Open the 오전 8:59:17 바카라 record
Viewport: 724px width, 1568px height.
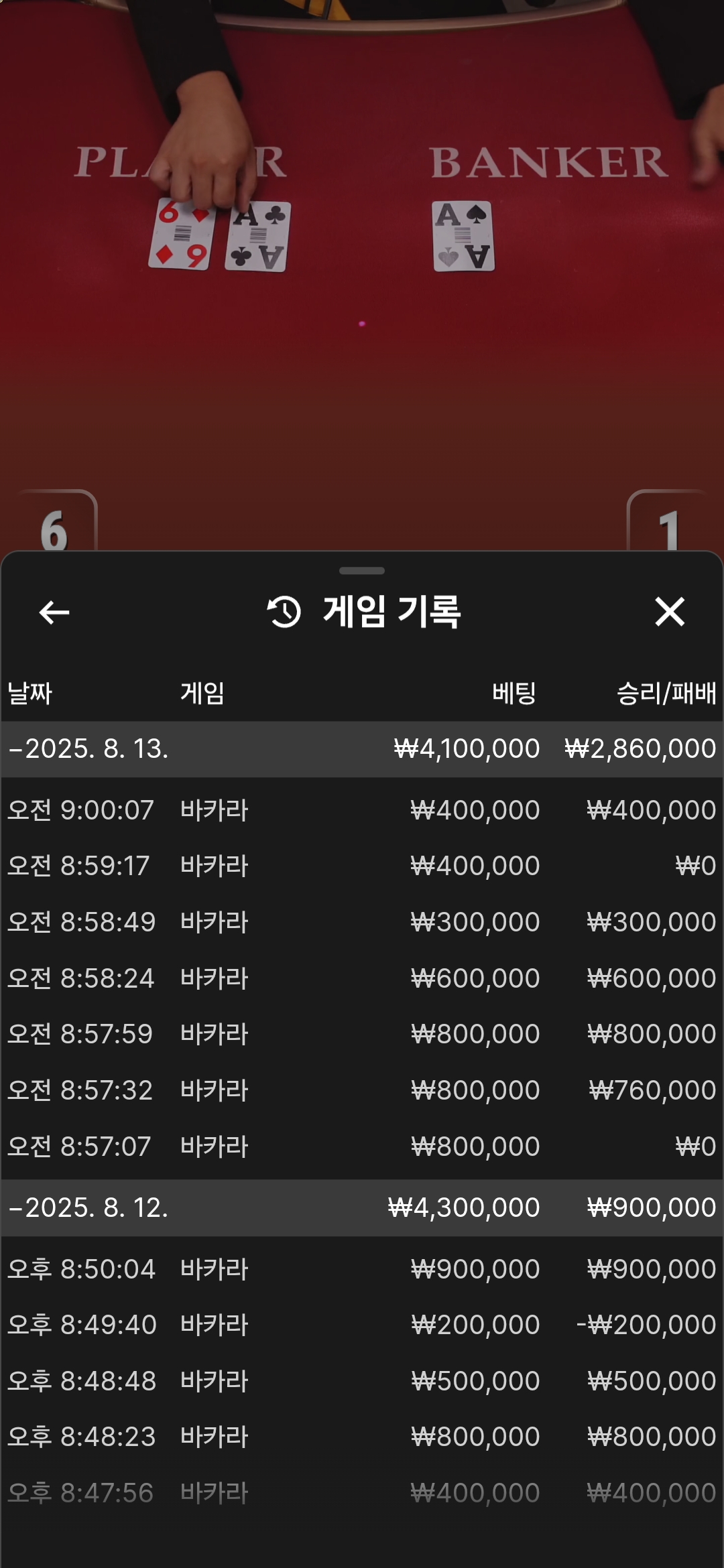pyautogui.click(x=362, y=866)
